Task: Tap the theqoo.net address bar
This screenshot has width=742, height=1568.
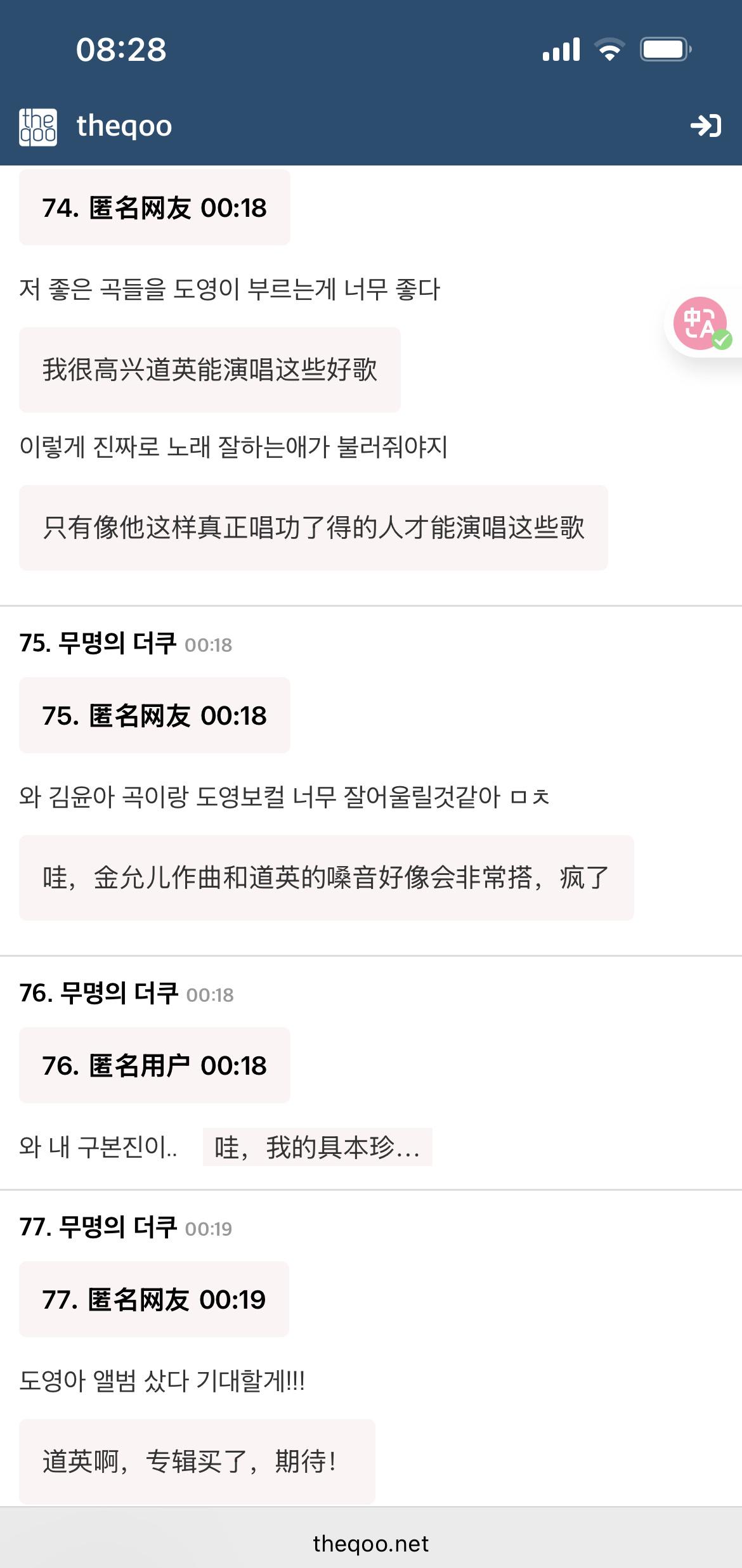Action: tap(371, 1543)
